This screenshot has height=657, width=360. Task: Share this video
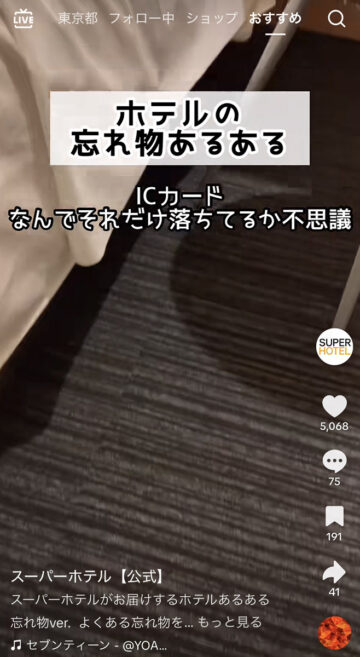[x=334, y=572]
